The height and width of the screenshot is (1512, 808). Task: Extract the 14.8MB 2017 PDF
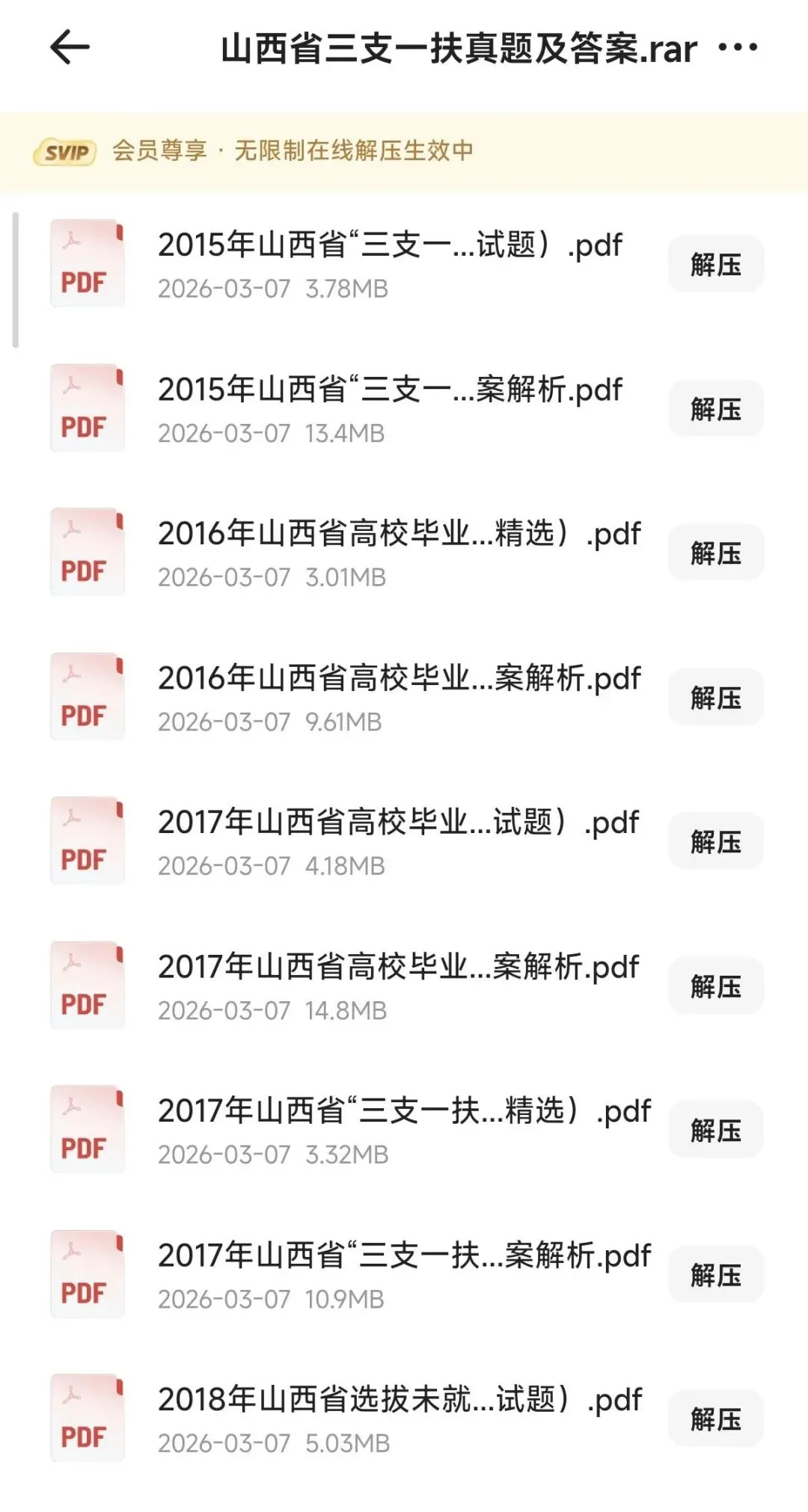(715, 986)
